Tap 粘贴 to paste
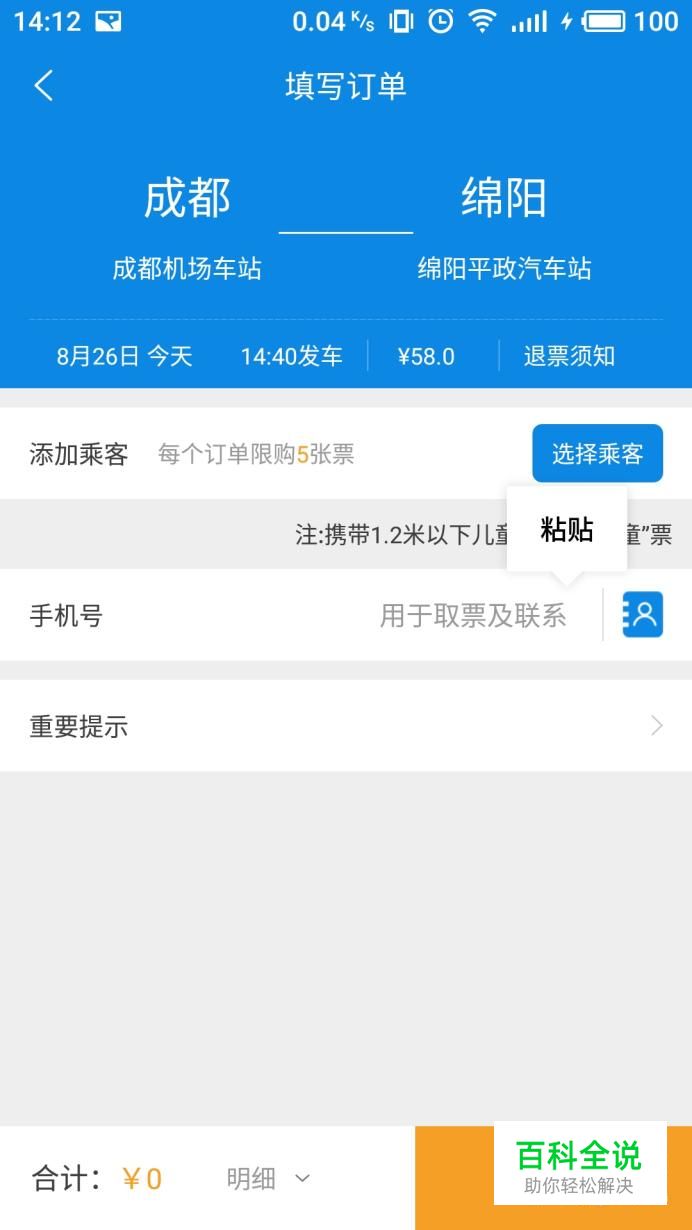The image size is (692, 1230). pos(567,530)
